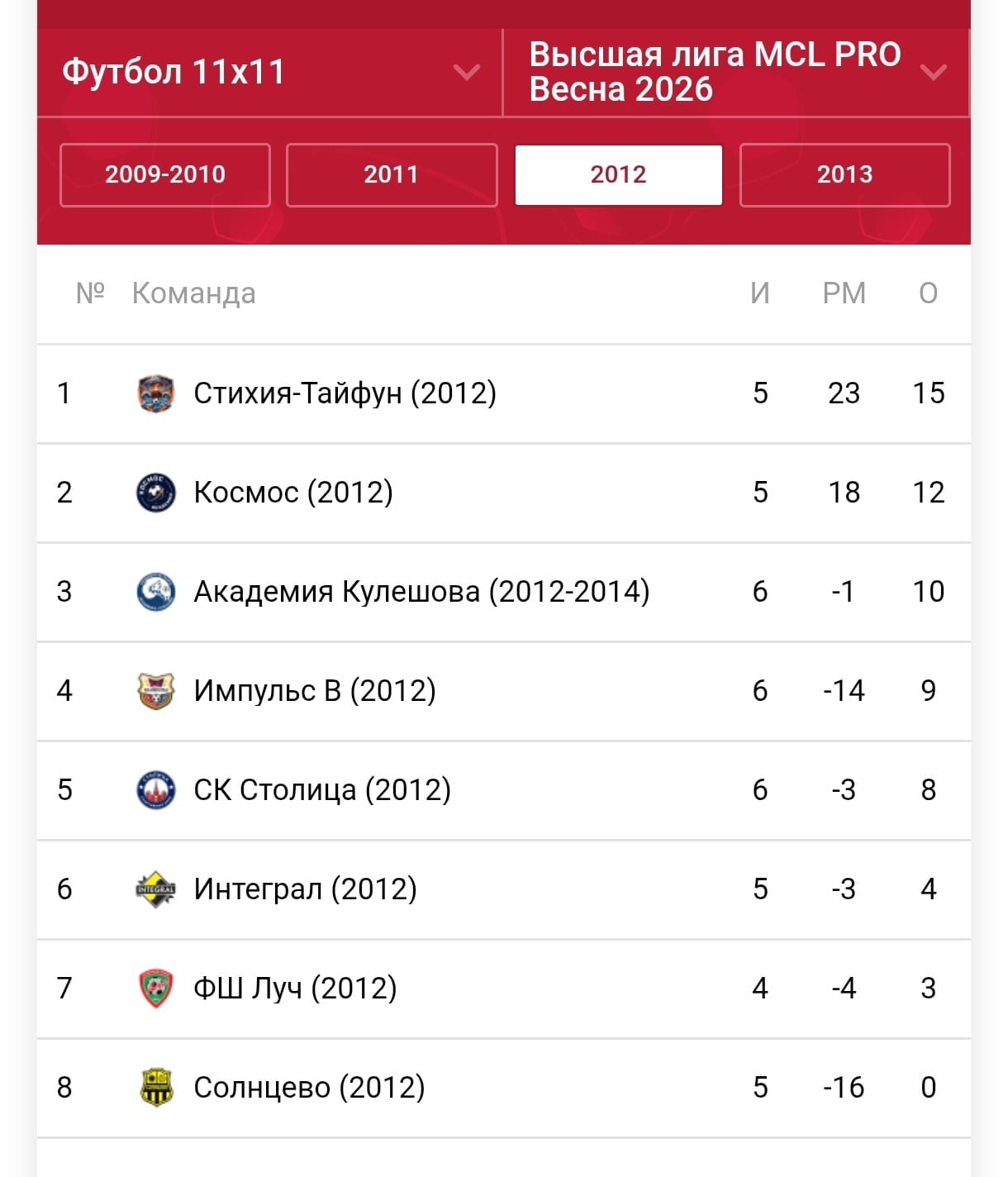Open ФШ Луч (2012) row

pyautogui.click(x=504, y=989)
